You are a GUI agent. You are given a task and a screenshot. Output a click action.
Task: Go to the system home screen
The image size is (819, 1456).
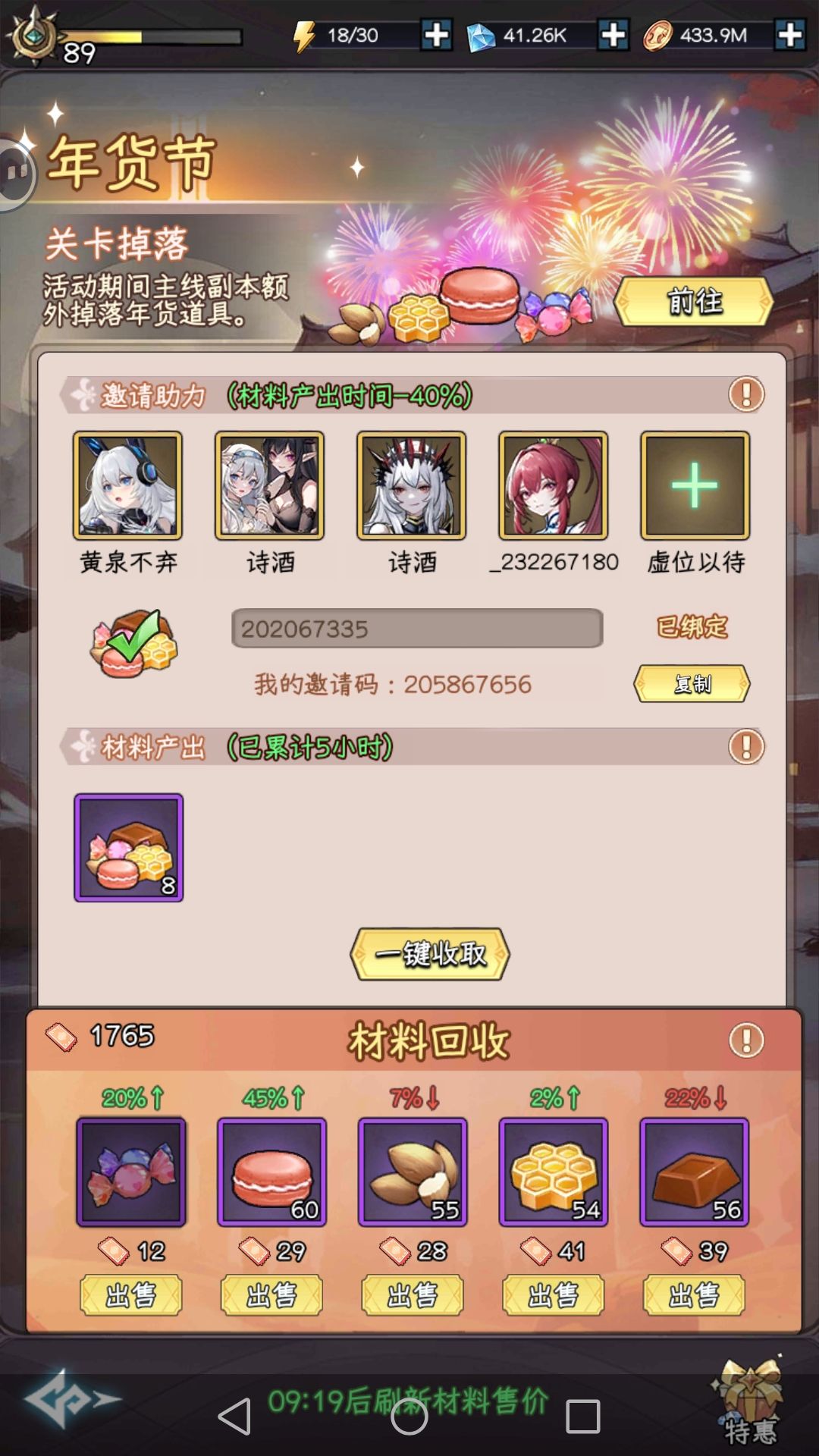click(409, 1416)
